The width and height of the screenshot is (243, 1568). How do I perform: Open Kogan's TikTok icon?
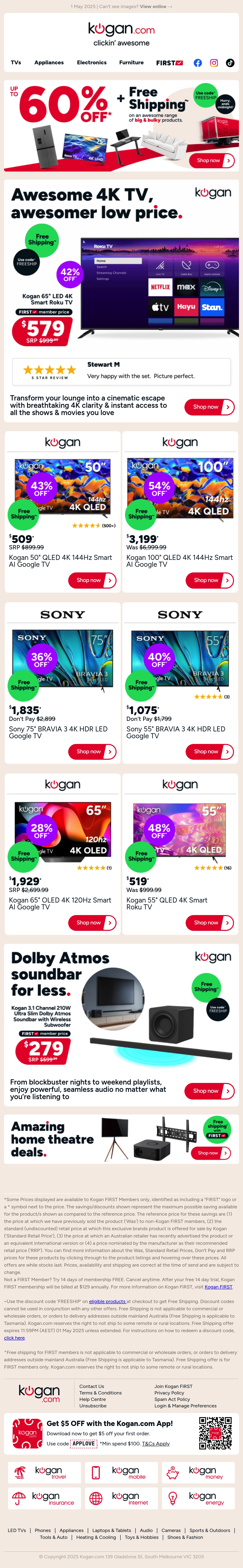click(230, 63)
